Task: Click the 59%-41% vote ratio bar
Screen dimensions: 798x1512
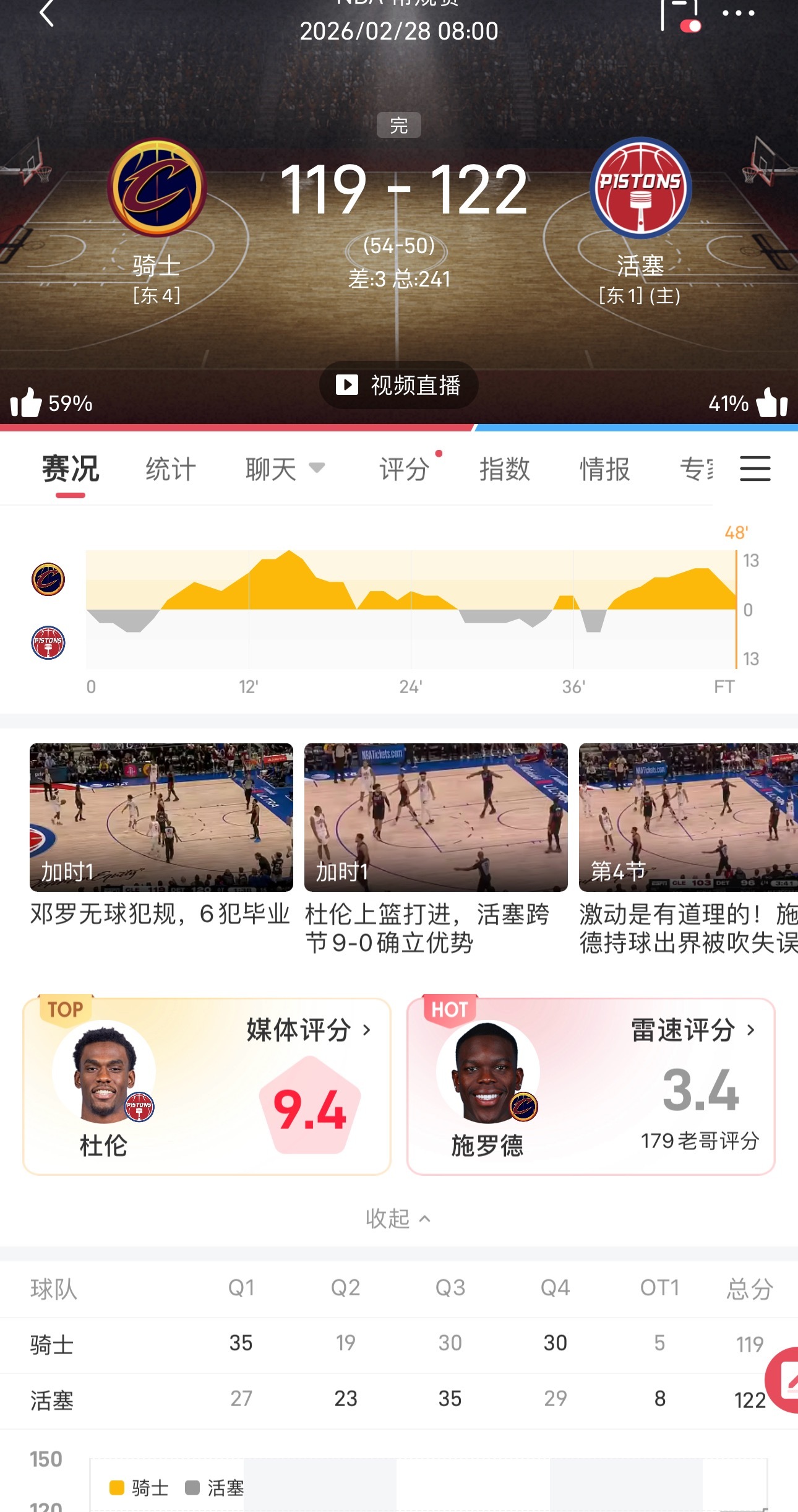Action: point(399,426)
